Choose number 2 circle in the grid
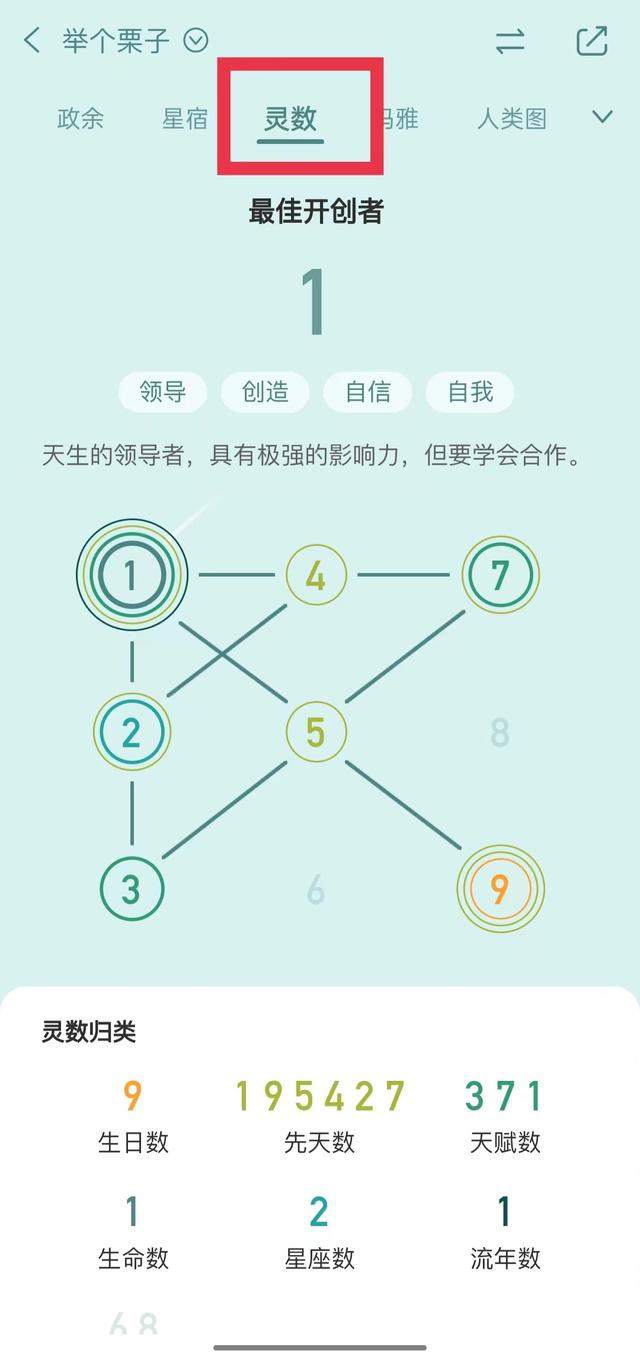 click(x=131, y=733)
